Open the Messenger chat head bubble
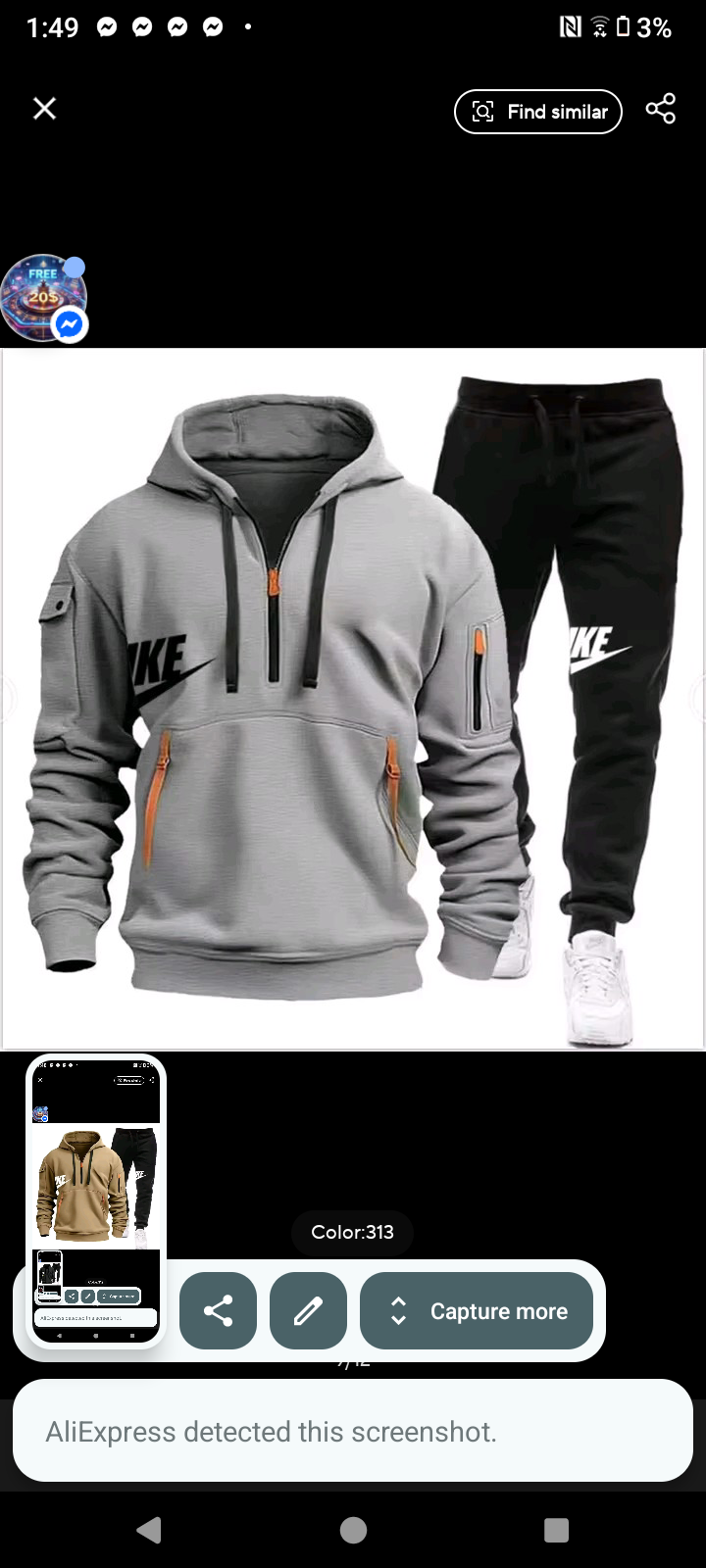This screenshot has width=706, height=1568. [45, 297]
